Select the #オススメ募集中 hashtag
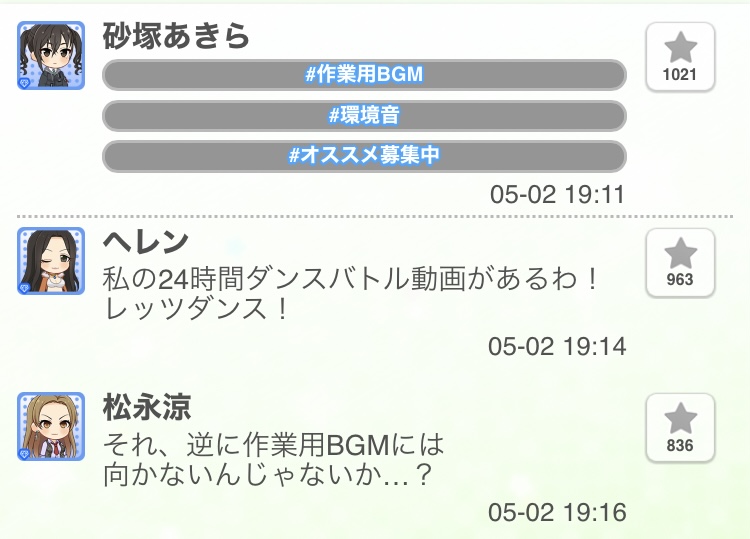The height and width of the screenshot is (539, 750). 364,156
